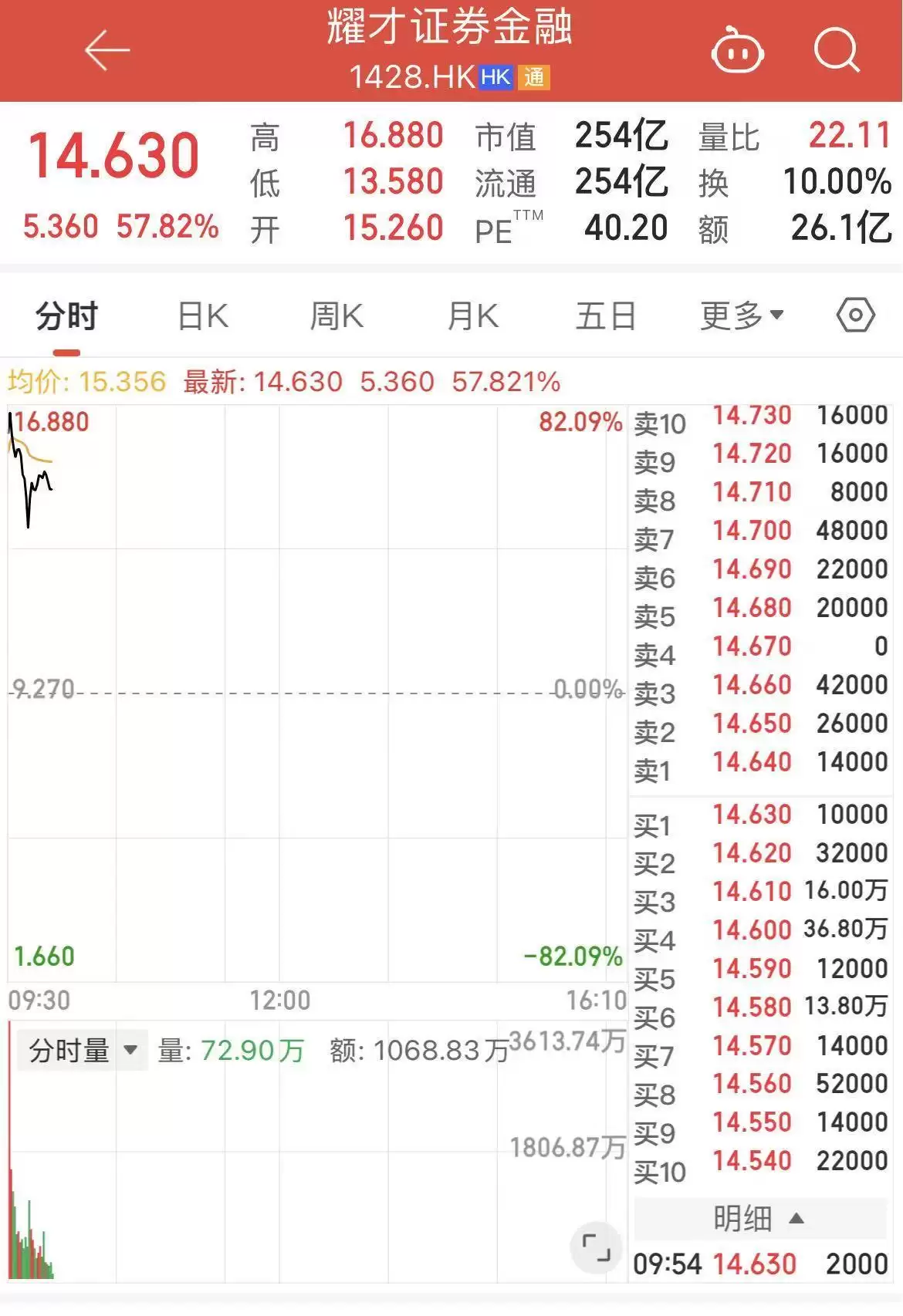Expand the 明细 trade details
The height and width of the screenshot is (1316, 903).
point(759,1219)
